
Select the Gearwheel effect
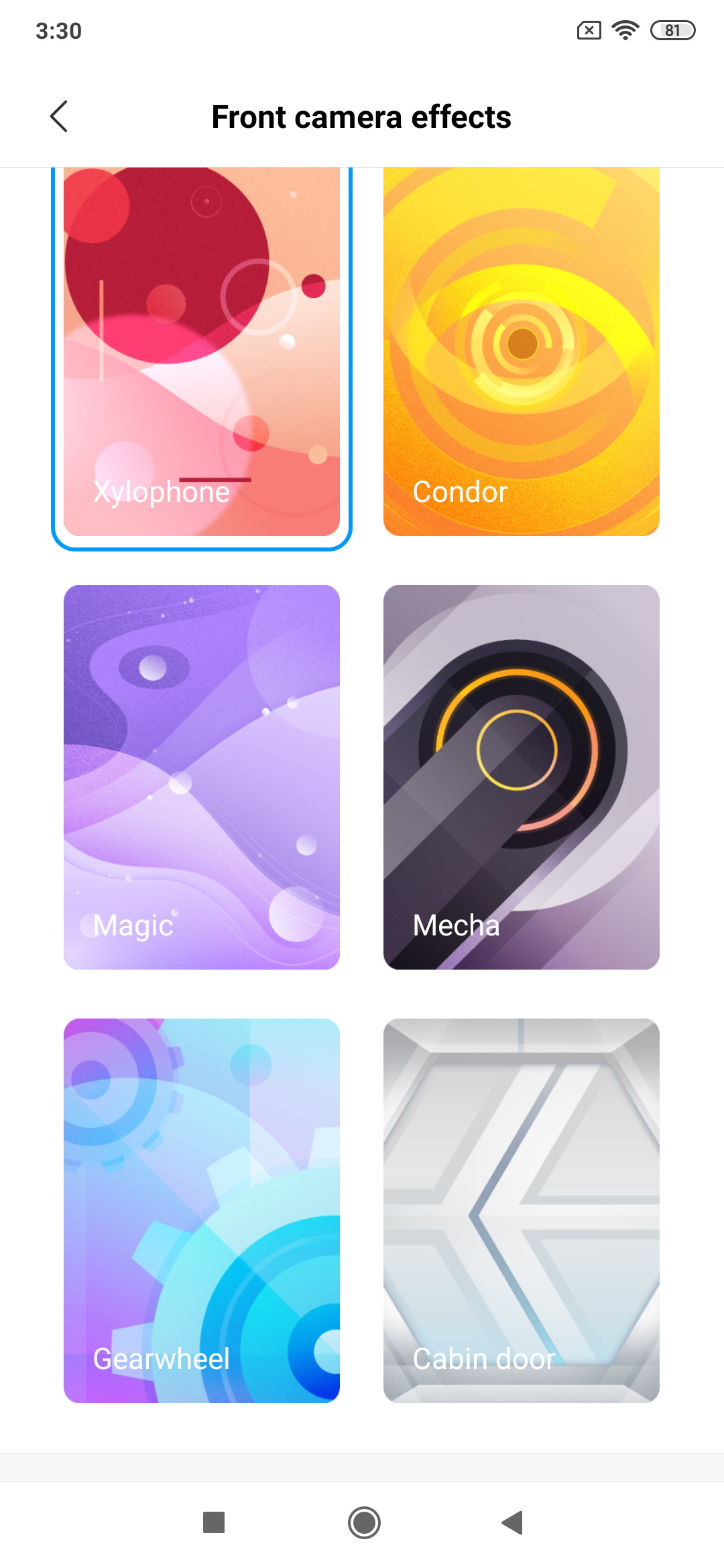[x=202, y=1211]
